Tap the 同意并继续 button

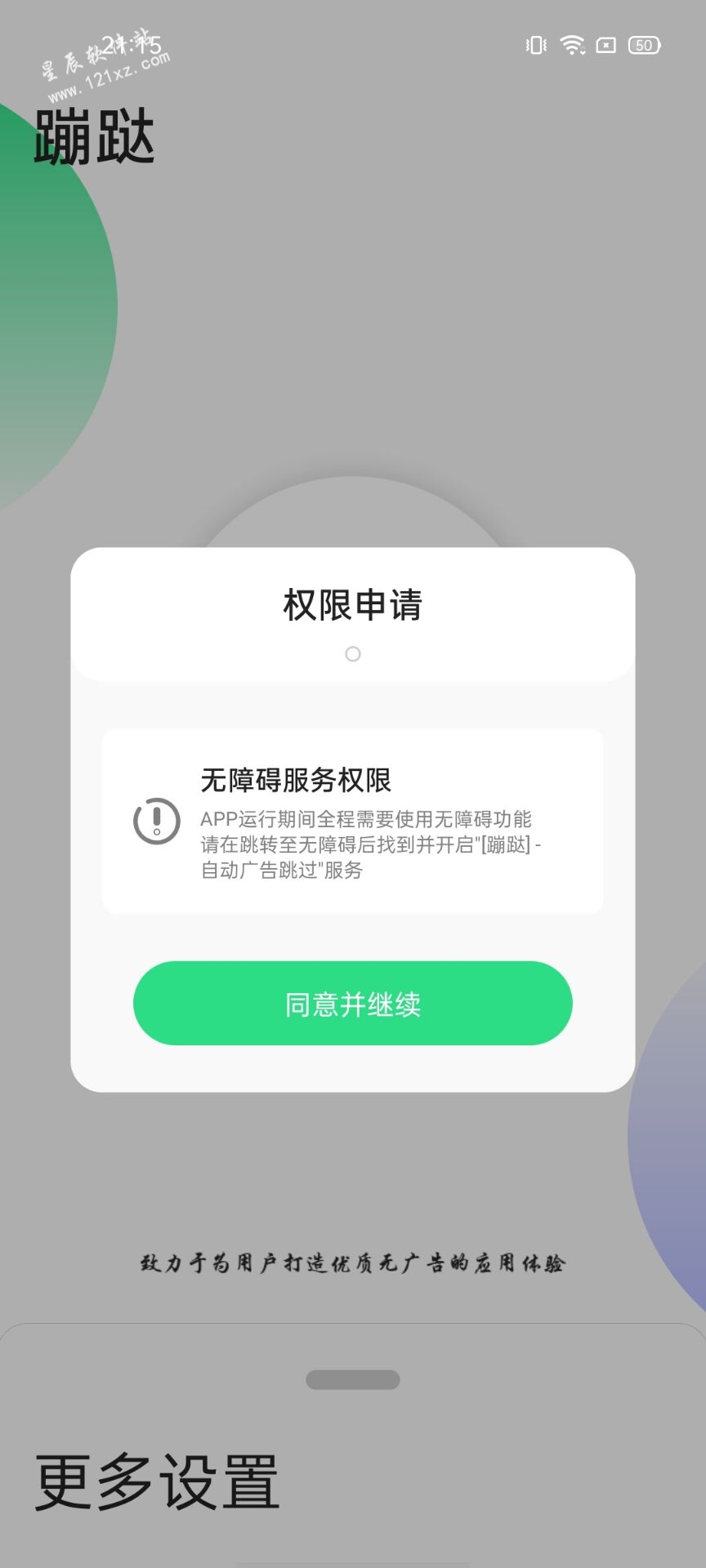[352, 1003]
